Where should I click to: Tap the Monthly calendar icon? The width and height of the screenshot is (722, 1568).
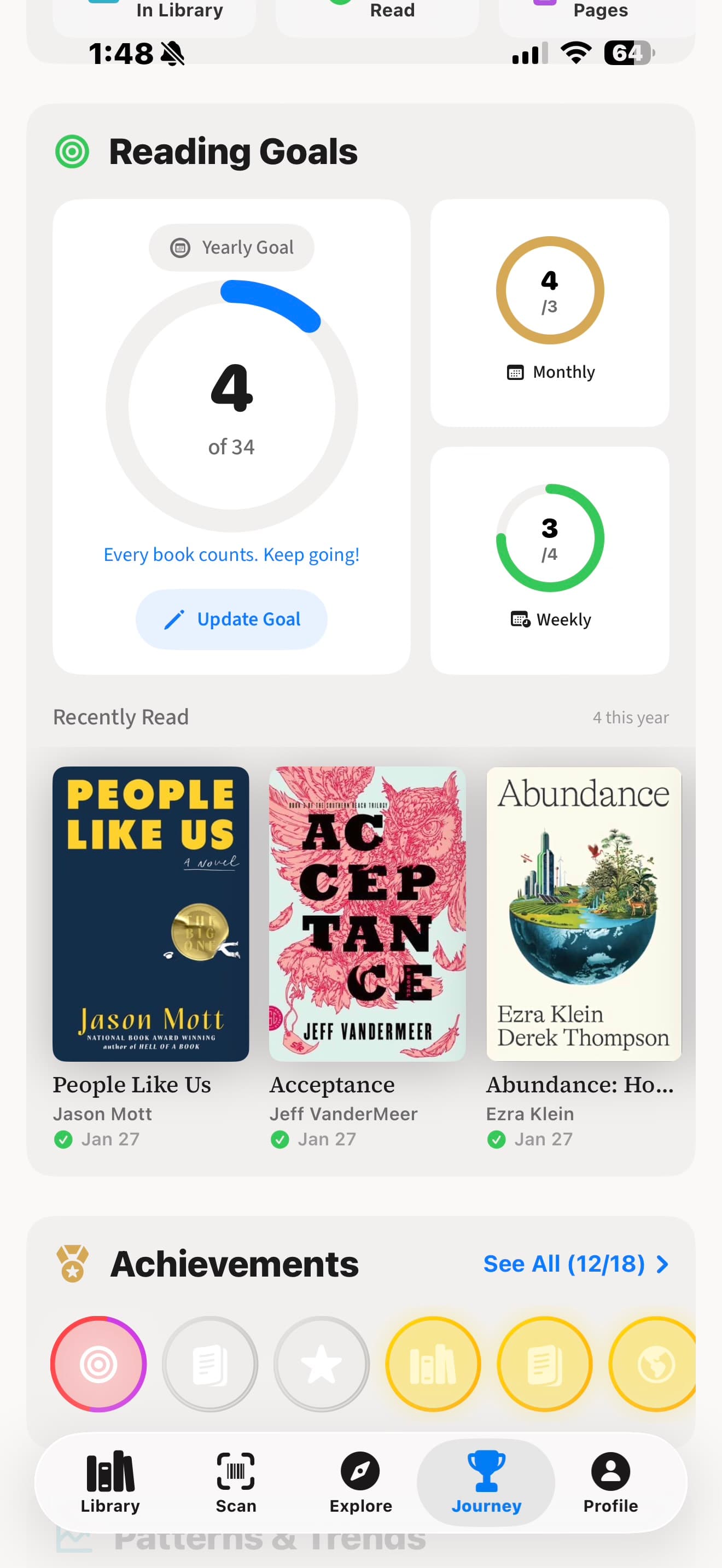click(517, 372)
